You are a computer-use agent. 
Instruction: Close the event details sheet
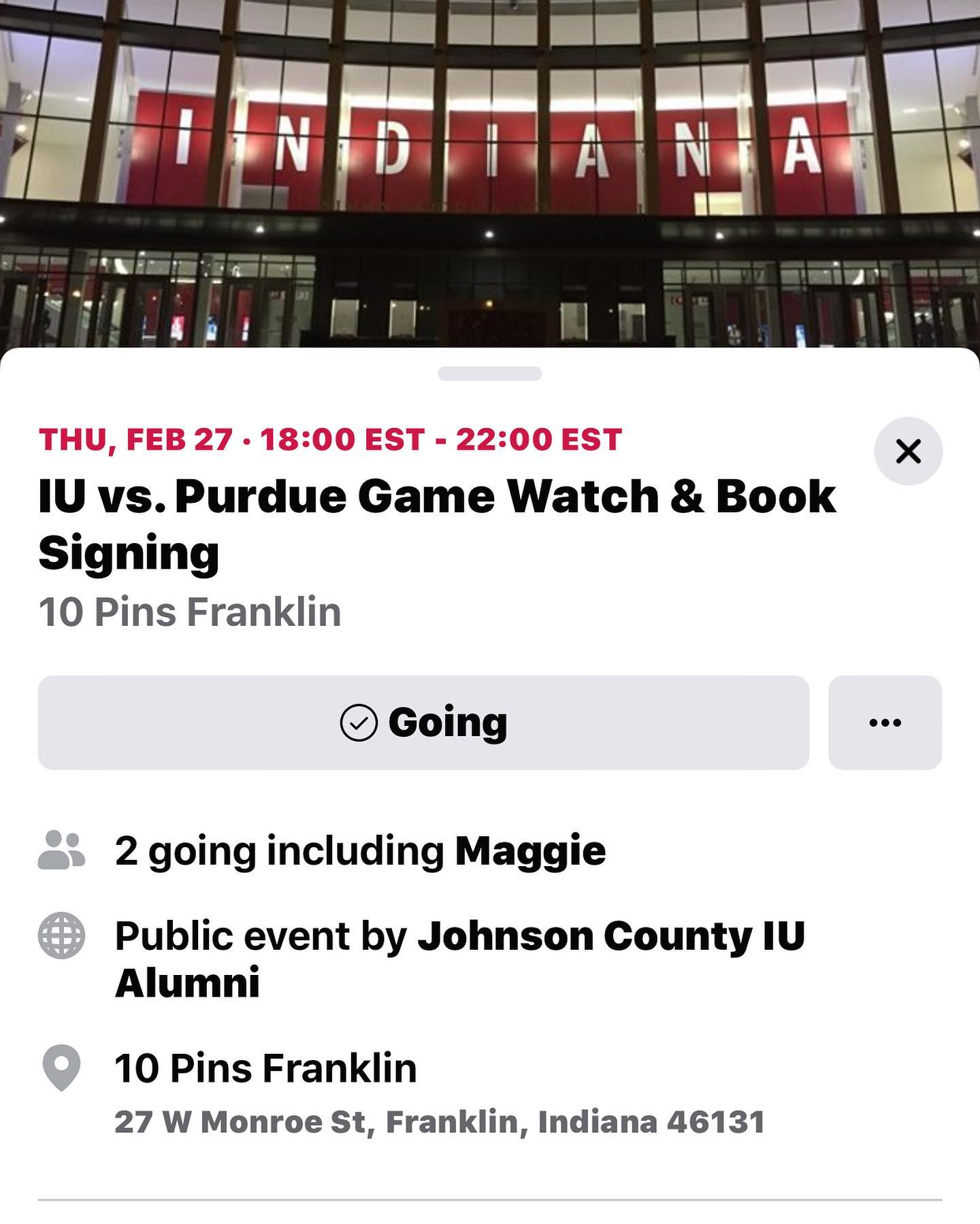pyautogui.click(x=908, y=451)
